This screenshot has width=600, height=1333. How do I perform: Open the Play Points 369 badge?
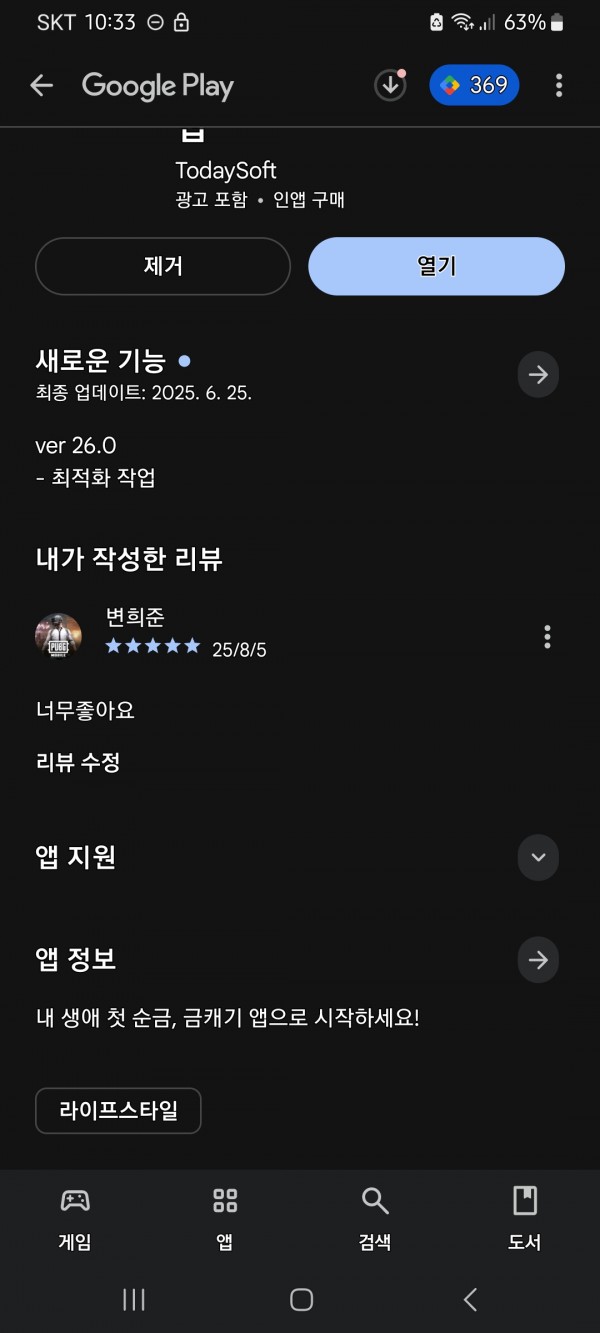474,85
